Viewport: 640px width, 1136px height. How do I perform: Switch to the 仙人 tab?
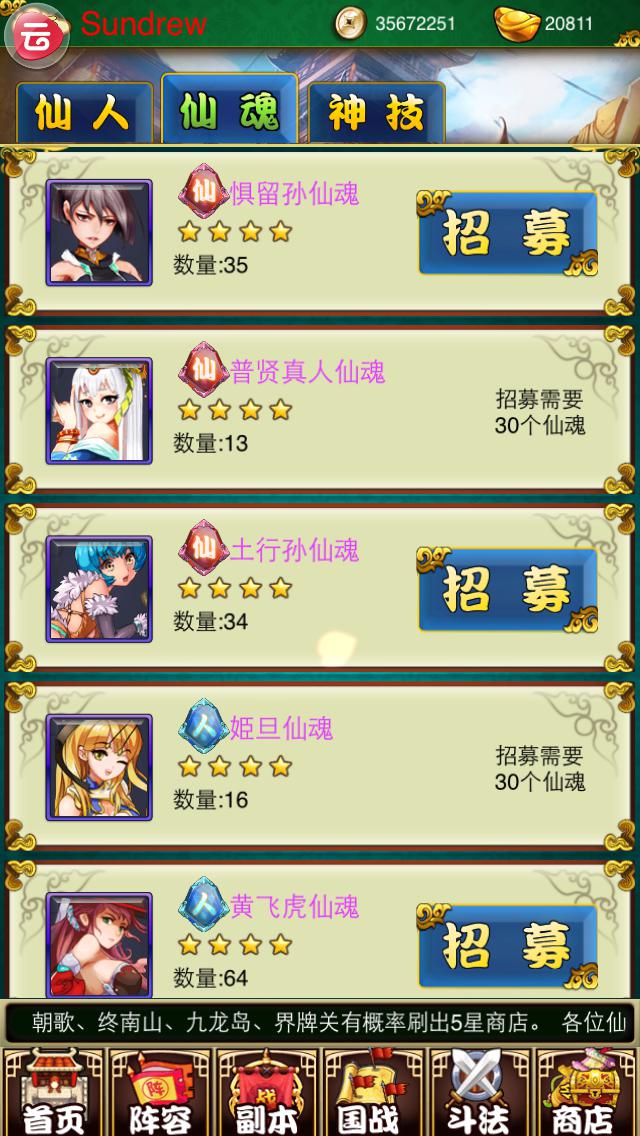(84, 114)
